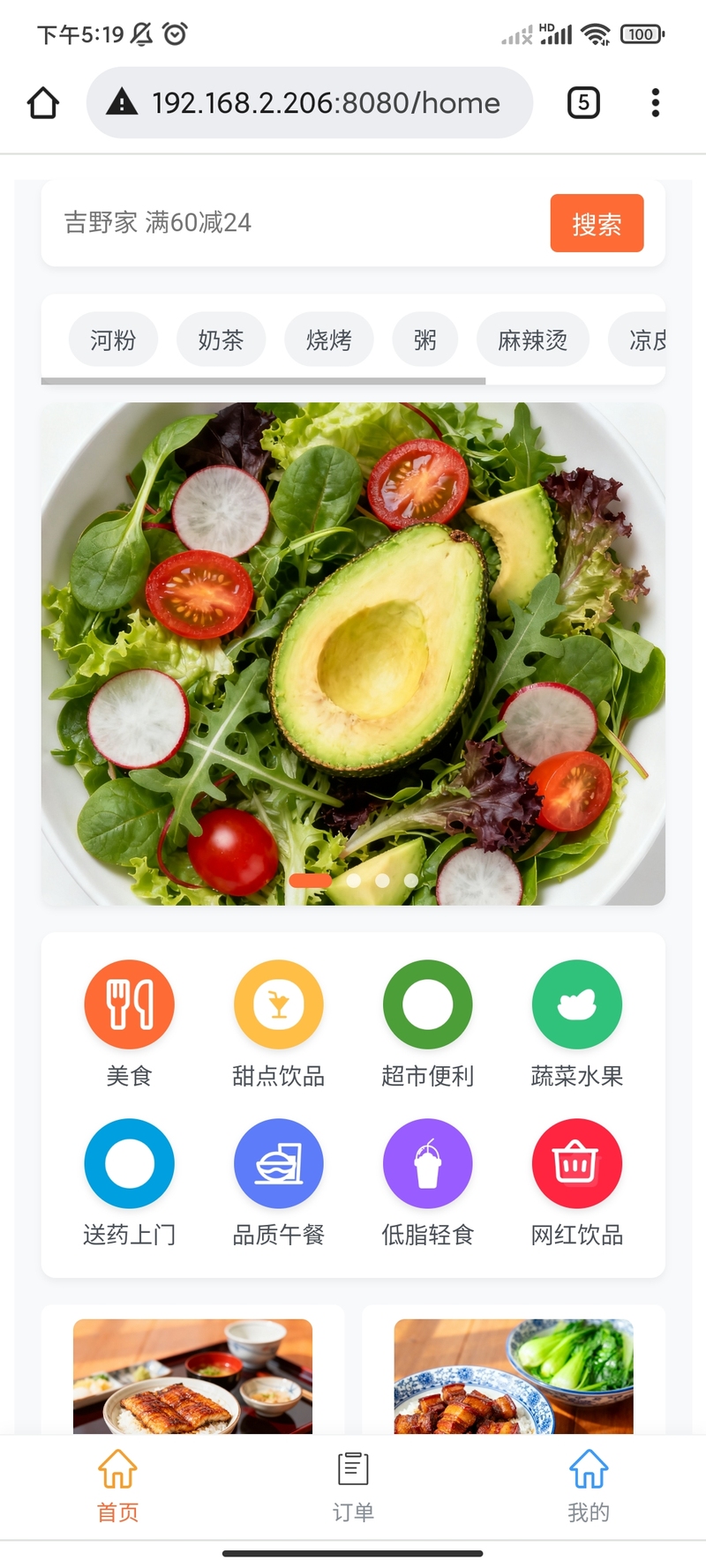The image size is (706, 1568).
Task: Switch to the 我的 tab
Action: point(589,1487)
